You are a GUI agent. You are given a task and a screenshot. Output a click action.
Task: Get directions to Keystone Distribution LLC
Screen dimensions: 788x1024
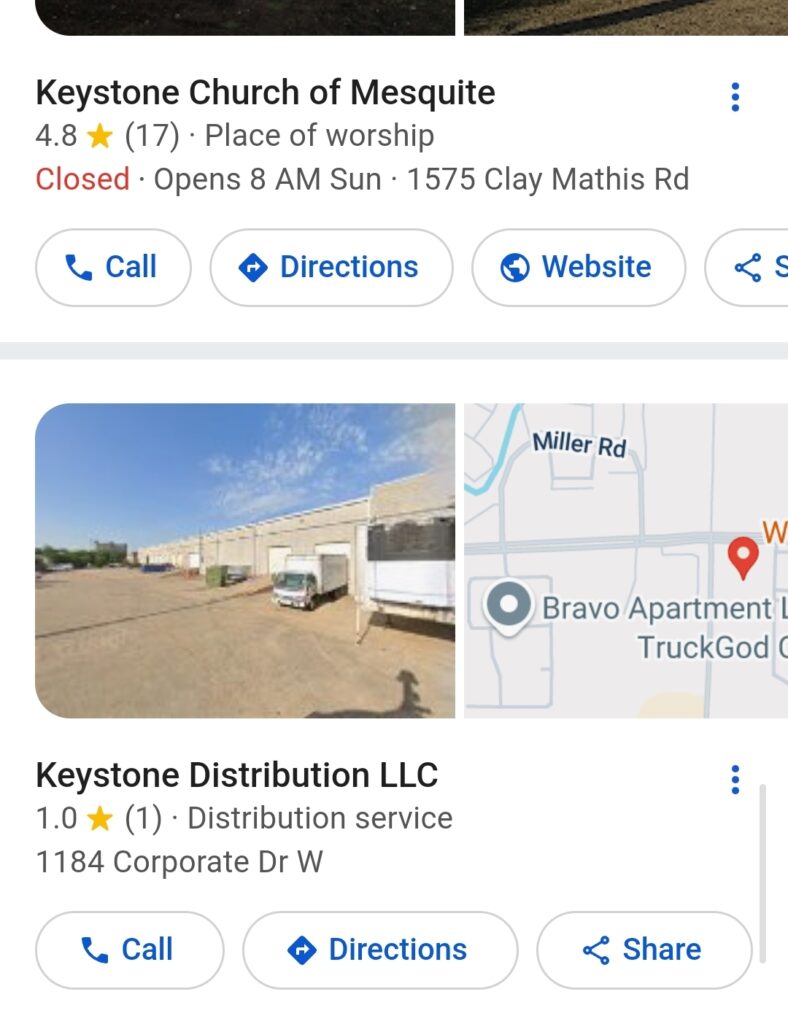click(x=380, y=949)
